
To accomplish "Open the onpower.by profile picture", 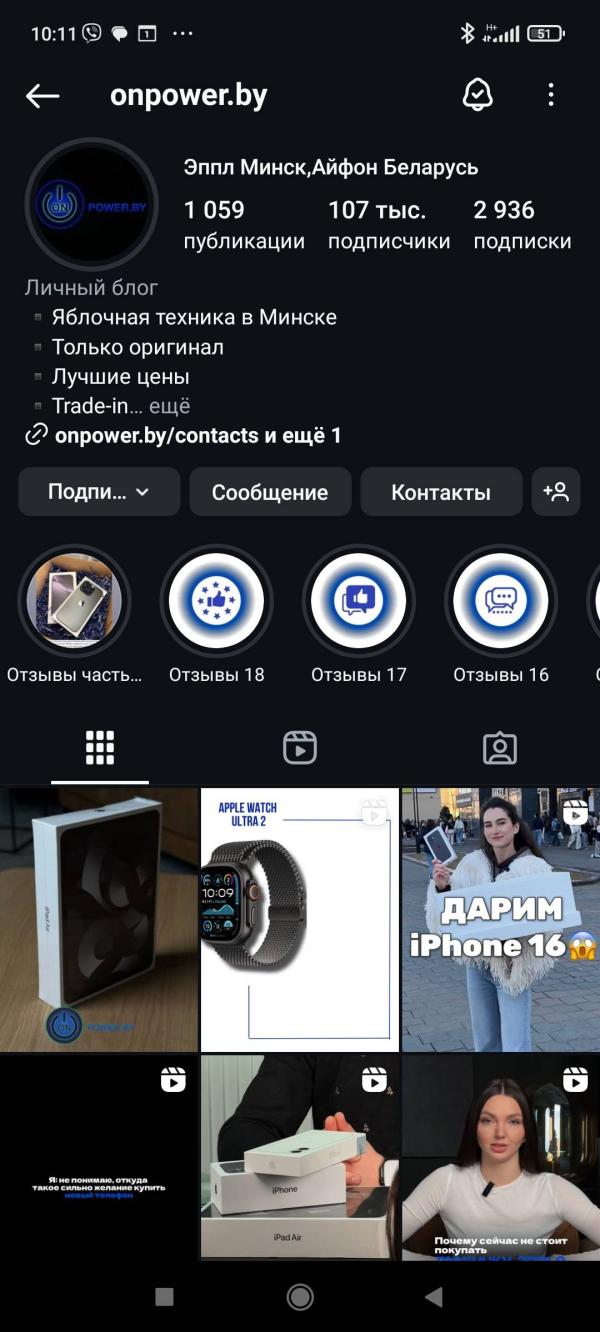I will click(91, 205).
